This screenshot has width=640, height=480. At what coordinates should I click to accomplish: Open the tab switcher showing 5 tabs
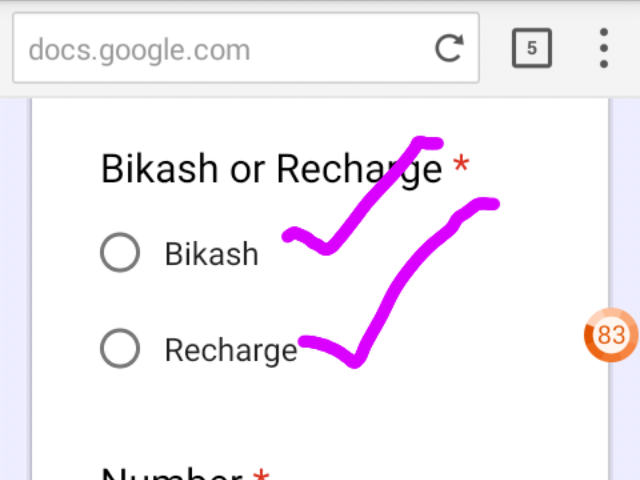531,48
